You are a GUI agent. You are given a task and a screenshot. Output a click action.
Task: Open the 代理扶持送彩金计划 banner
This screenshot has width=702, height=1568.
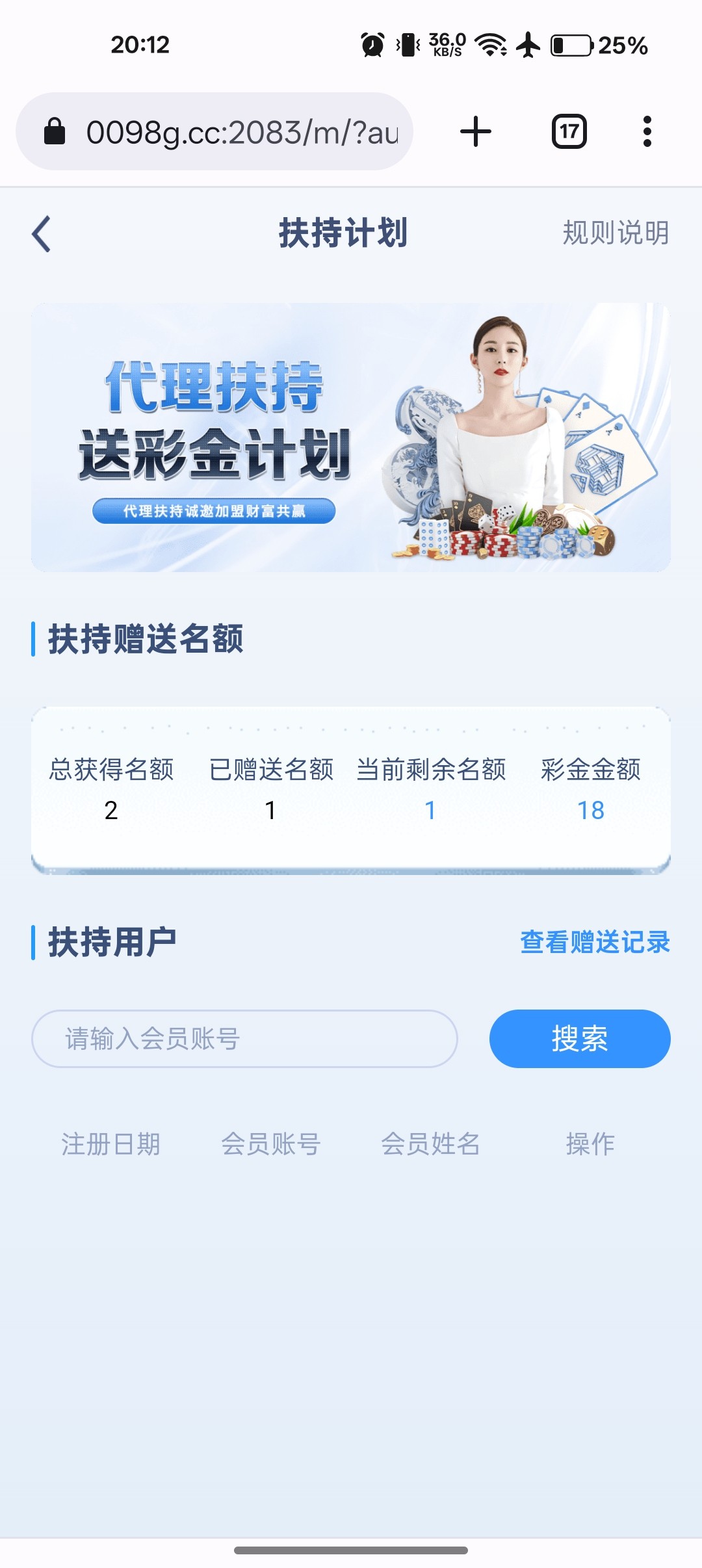click(x=351, y=438)
